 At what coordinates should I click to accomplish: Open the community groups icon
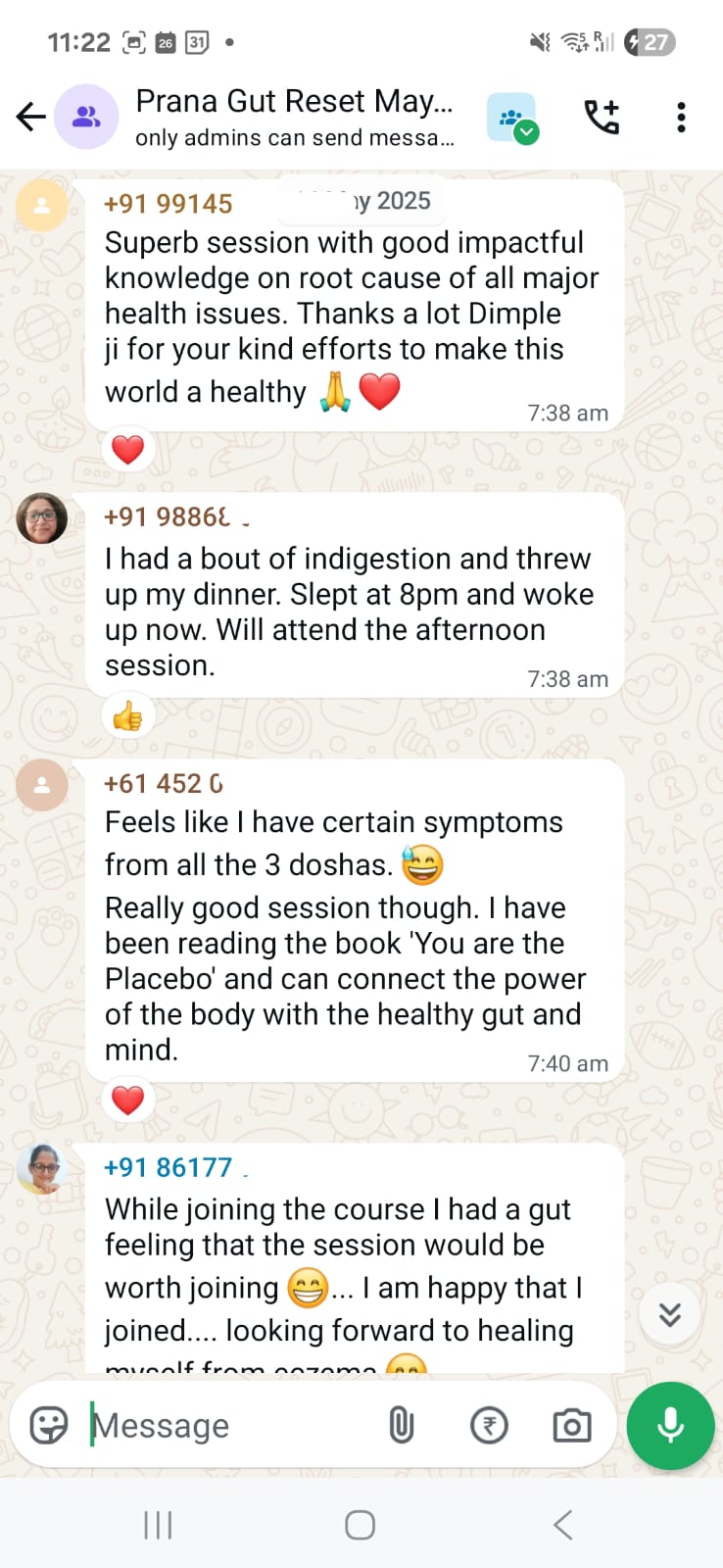click(512, 118)
